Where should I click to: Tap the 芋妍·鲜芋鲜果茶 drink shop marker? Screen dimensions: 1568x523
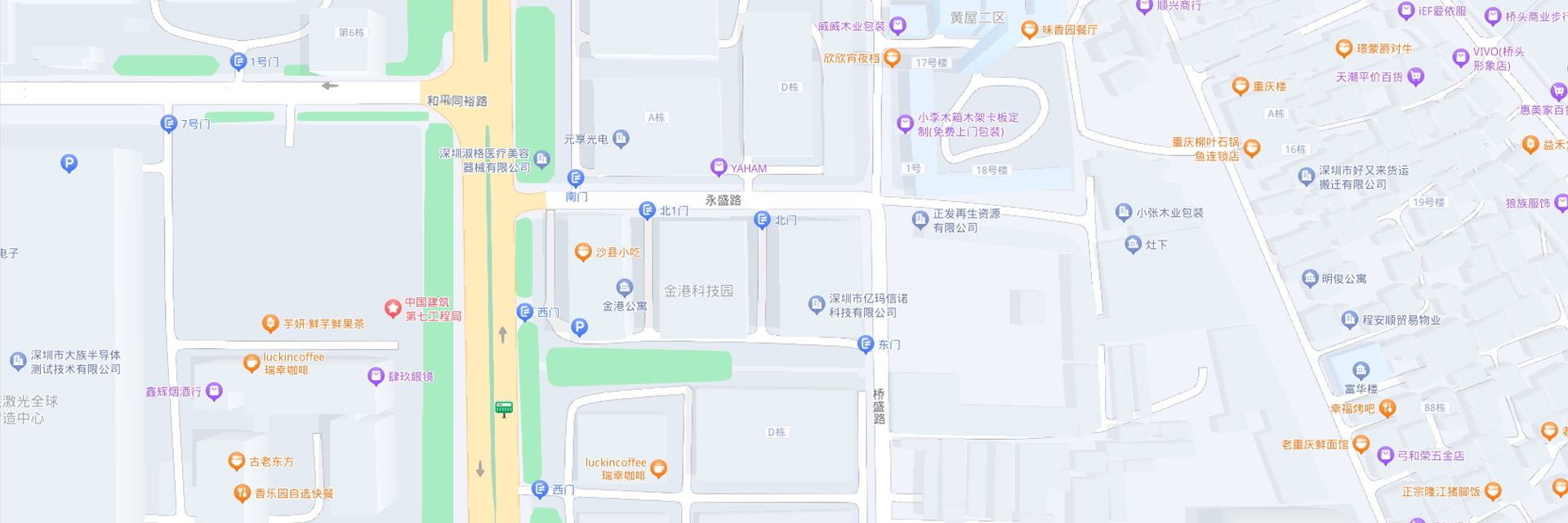tap(270, 324)
